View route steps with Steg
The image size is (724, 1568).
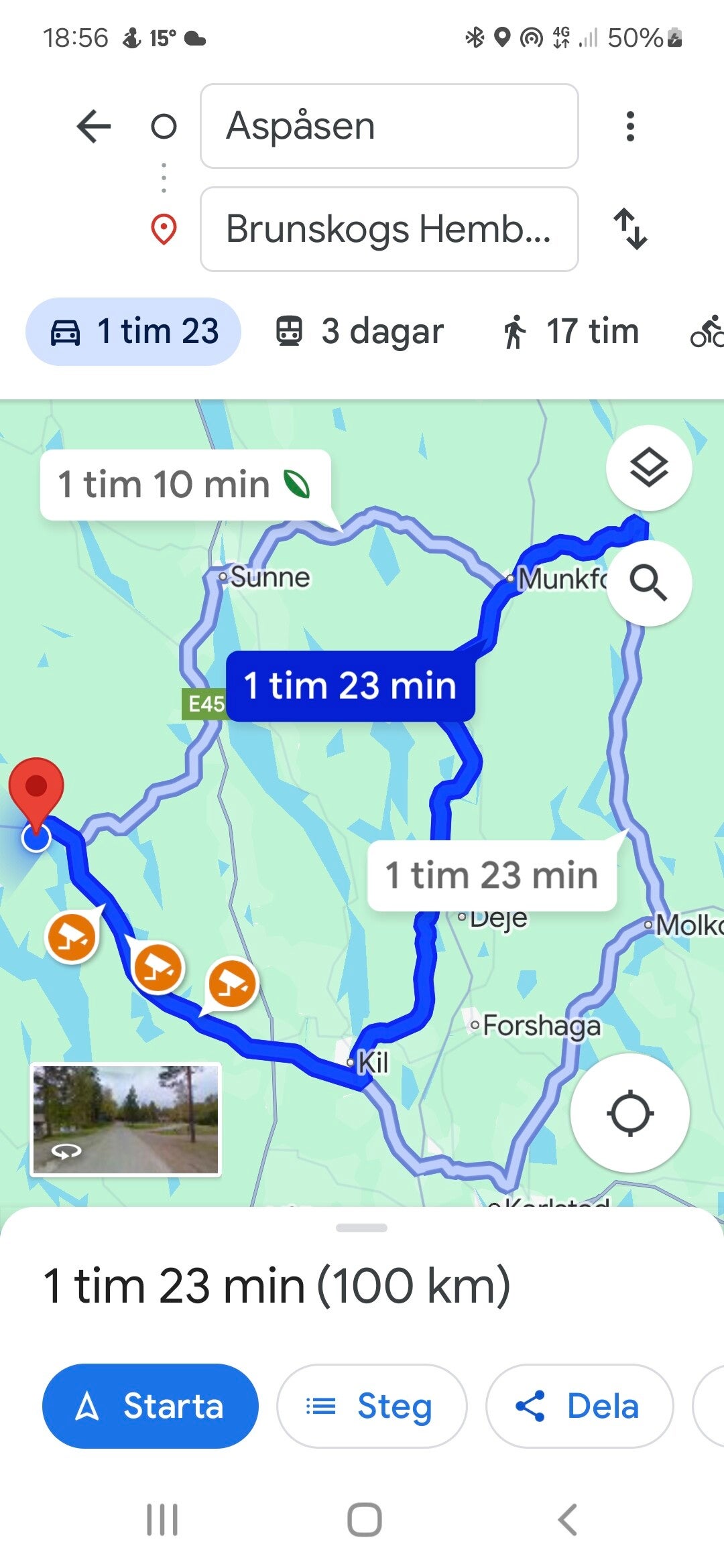(x=371, y=1406)
